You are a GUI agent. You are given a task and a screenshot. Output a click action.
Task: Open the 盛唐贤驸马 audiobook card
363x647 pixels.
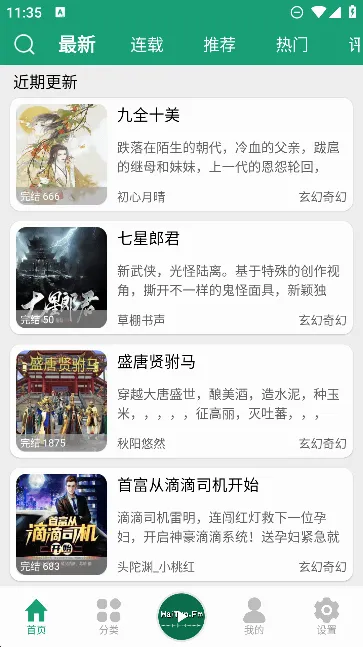pyautogui.click(x=182, y=401)
